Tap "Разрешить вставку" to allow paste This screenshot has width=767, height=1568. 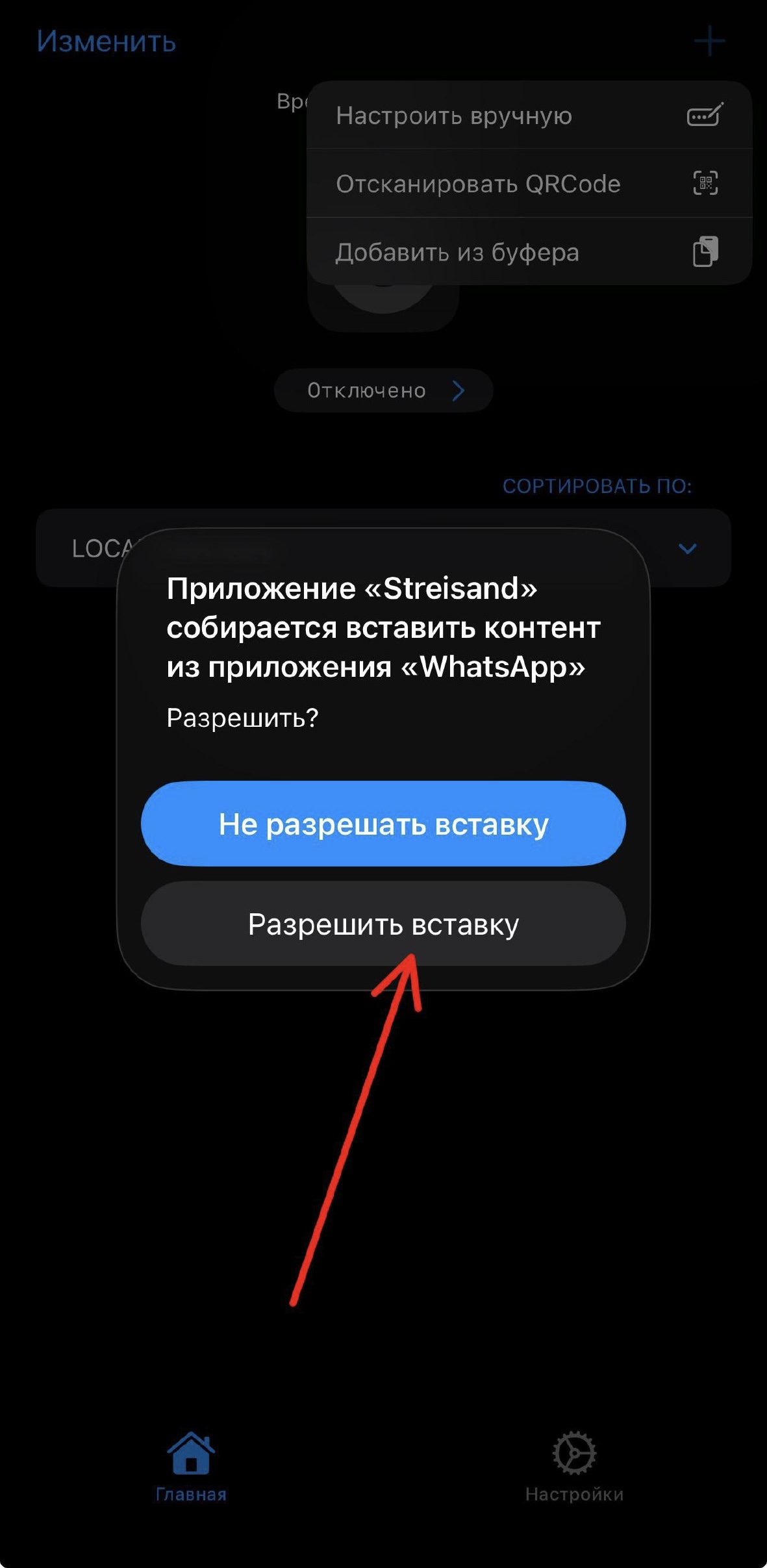point(383,923)
